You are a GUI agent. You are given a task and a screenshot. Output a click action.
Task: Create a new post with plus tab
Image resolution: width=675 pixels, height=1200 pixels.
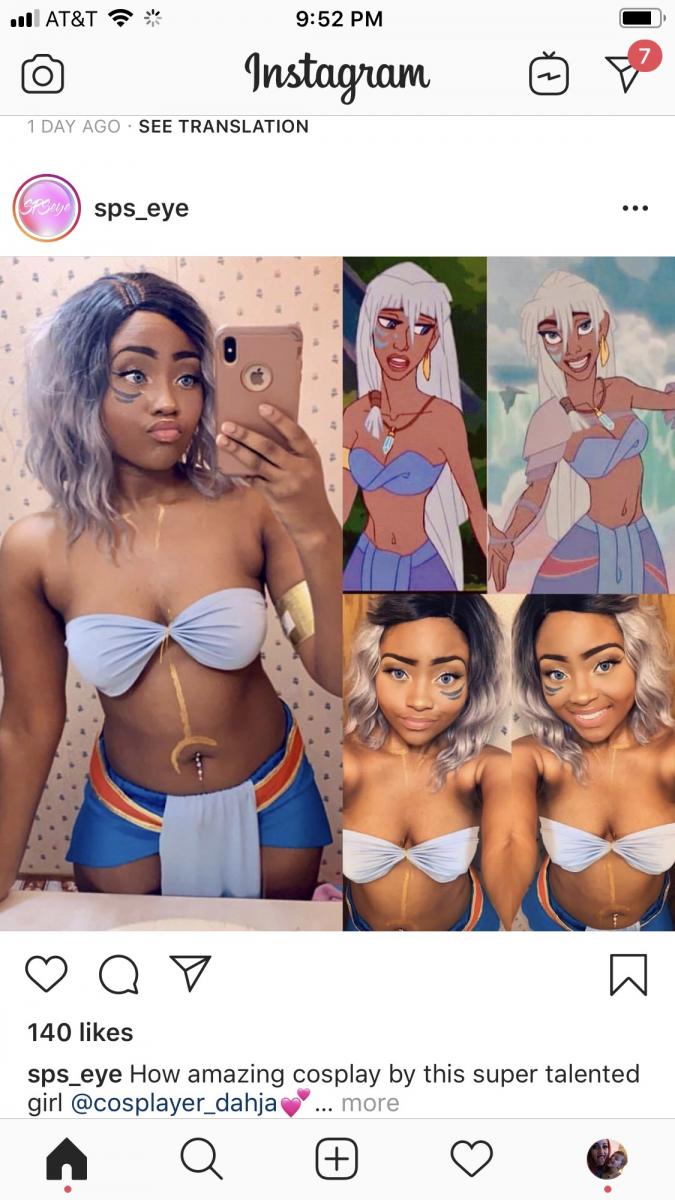337,1160
